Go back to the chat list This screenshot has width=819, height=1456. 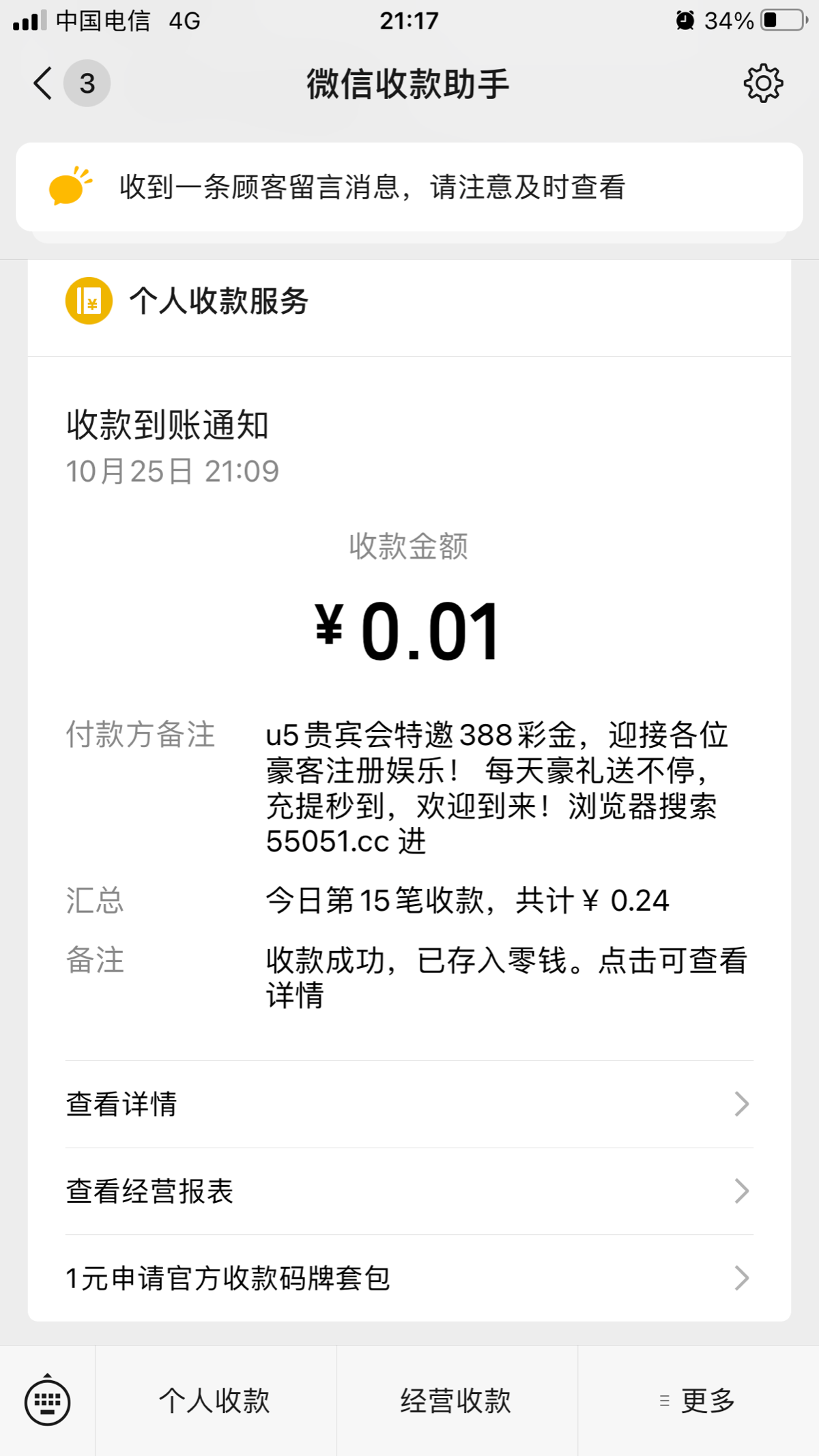[44, 84]
